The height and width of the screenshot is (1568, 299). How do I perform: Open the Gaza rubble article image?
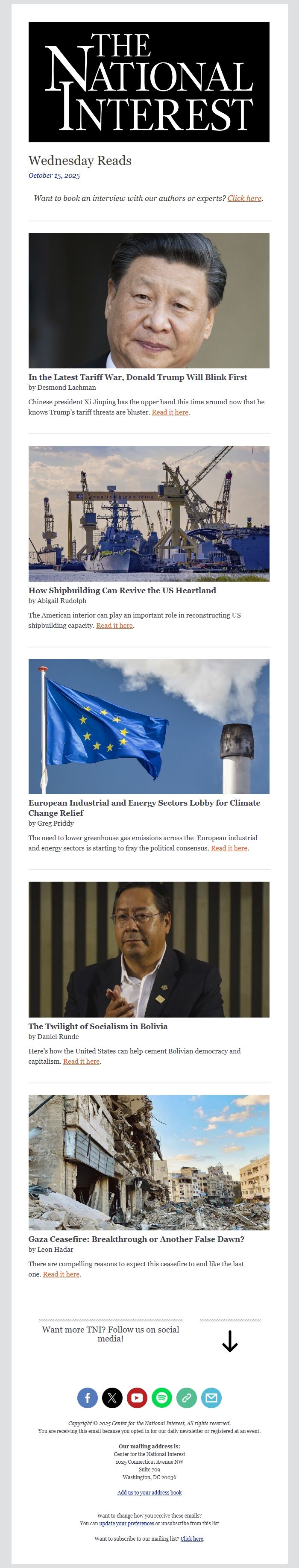(x=149, y=1162)
